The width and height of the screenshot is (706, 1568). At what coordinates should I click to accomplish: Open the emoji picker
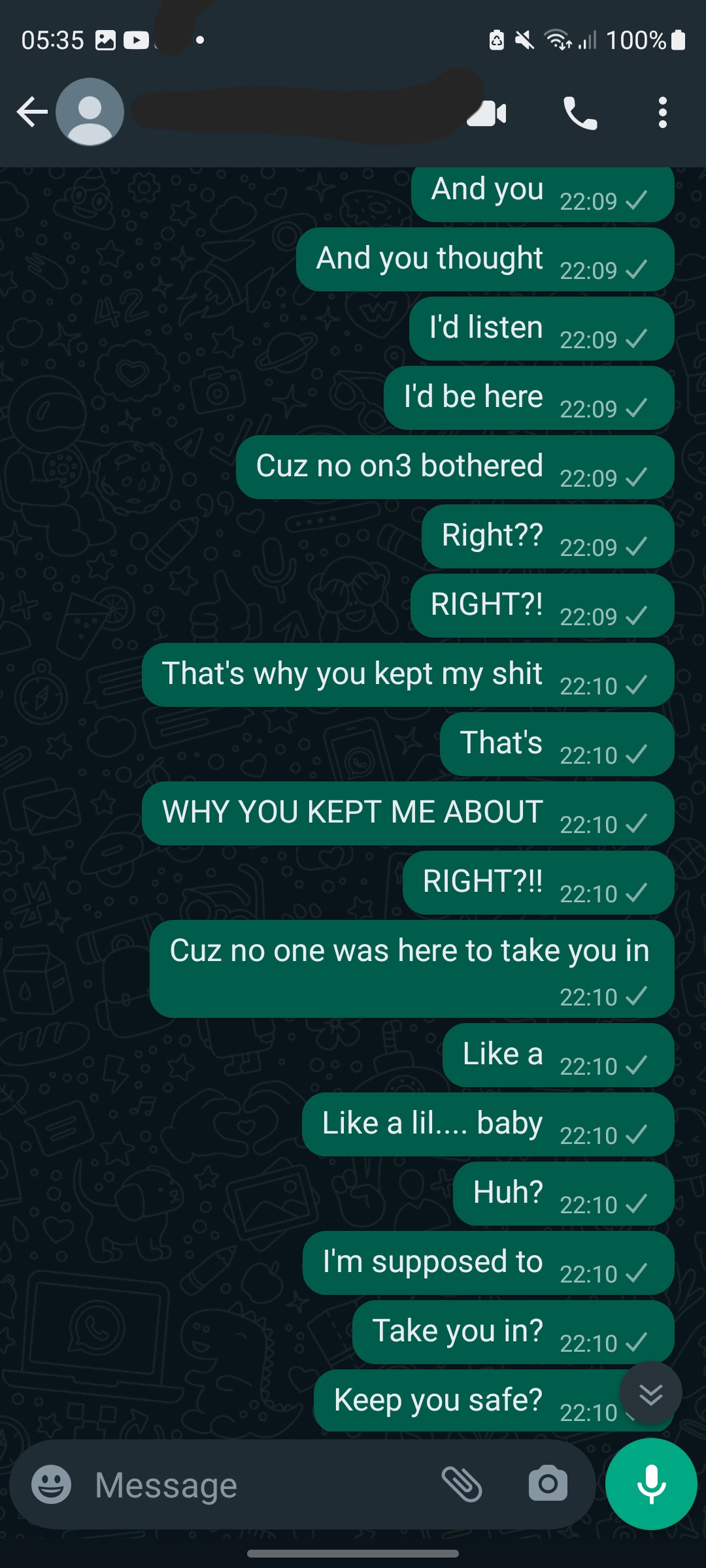[x=51, y=1484]
